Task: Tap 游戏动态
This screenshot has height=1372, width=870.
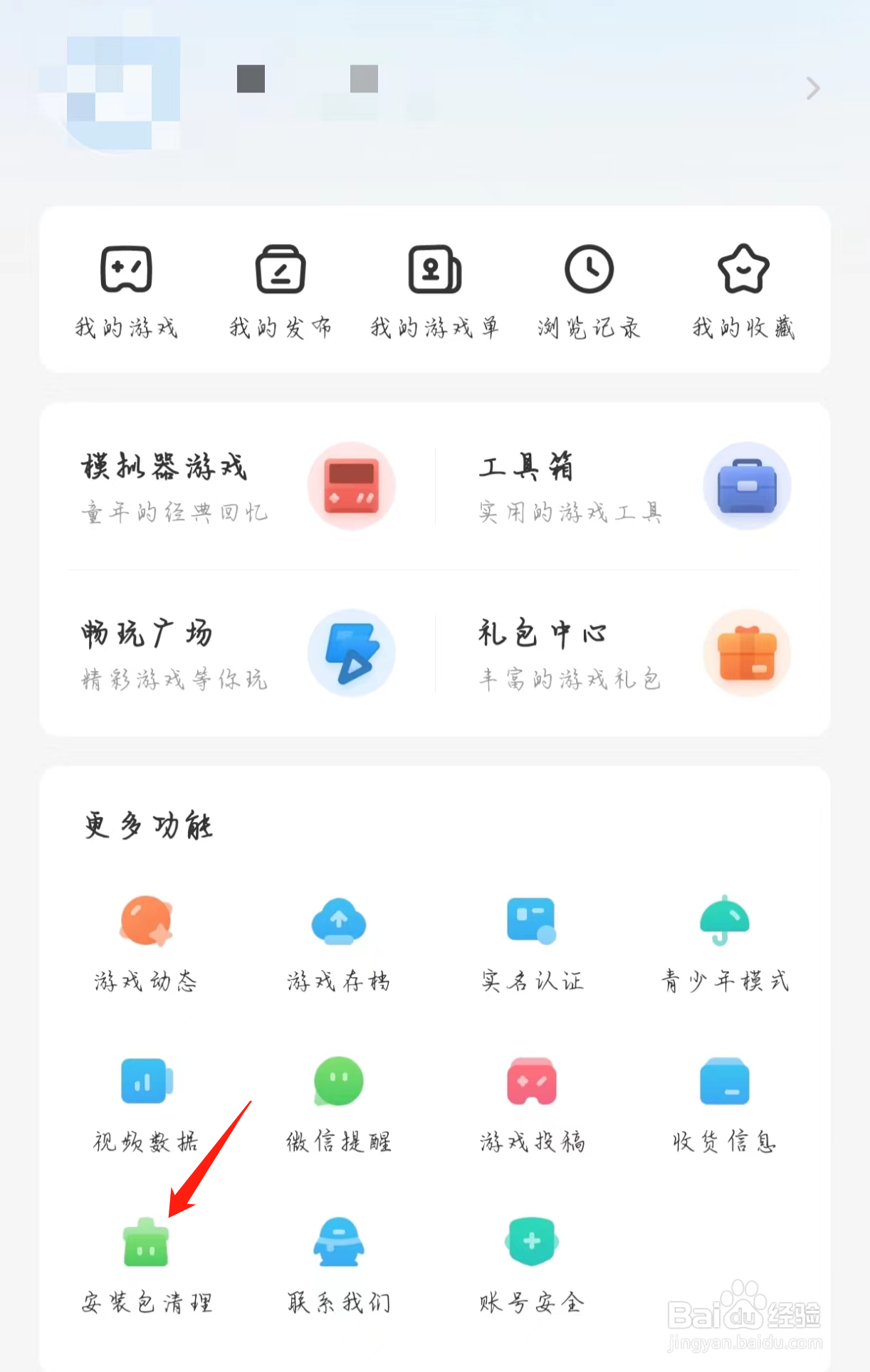Action: coord(146,942)
